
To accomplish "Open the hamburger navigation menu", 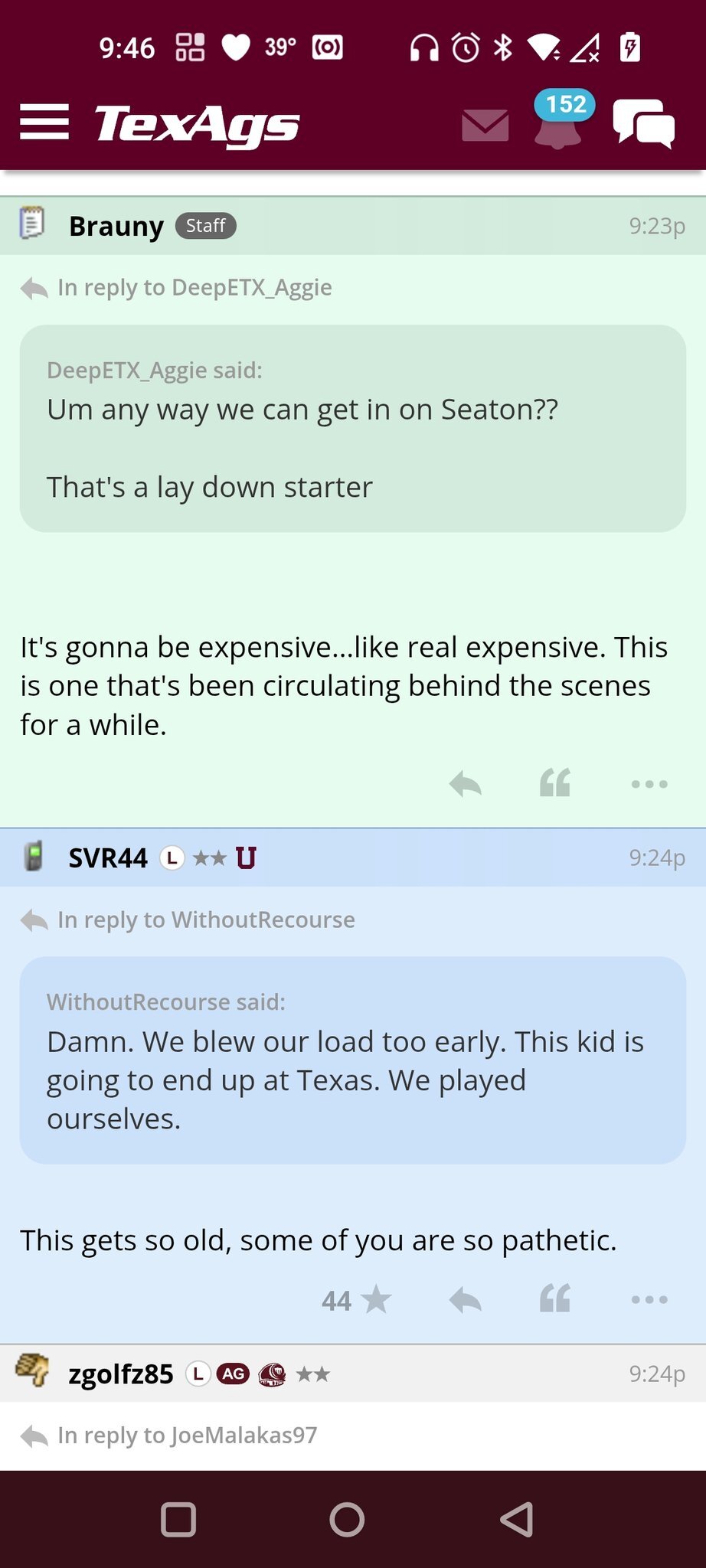I will click(x=44, y=122).
